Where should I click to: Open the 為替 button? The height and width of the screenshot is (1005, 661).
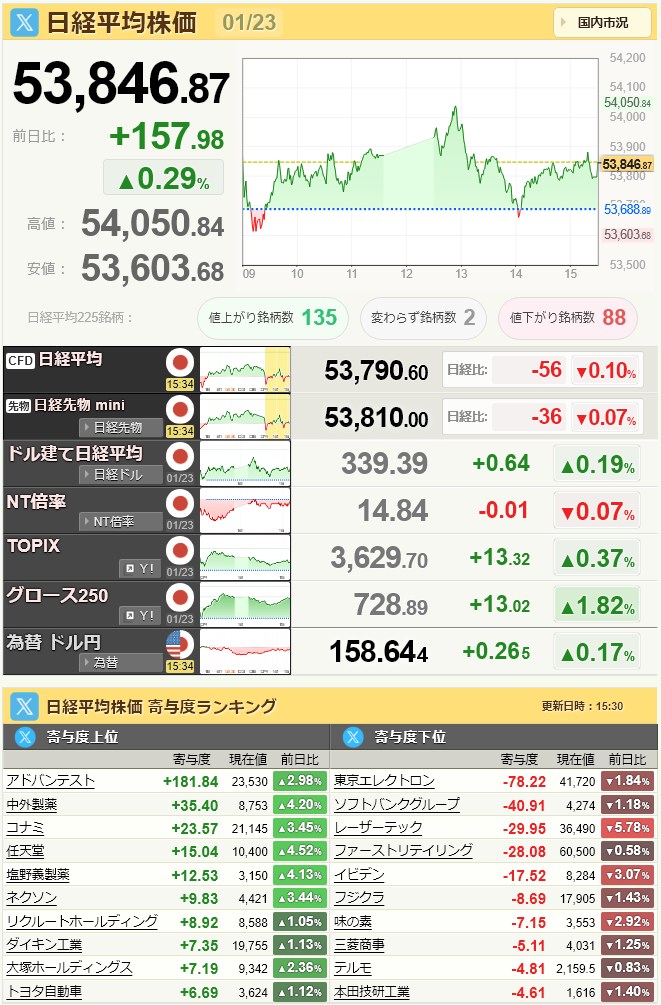(x=119, y=661)
